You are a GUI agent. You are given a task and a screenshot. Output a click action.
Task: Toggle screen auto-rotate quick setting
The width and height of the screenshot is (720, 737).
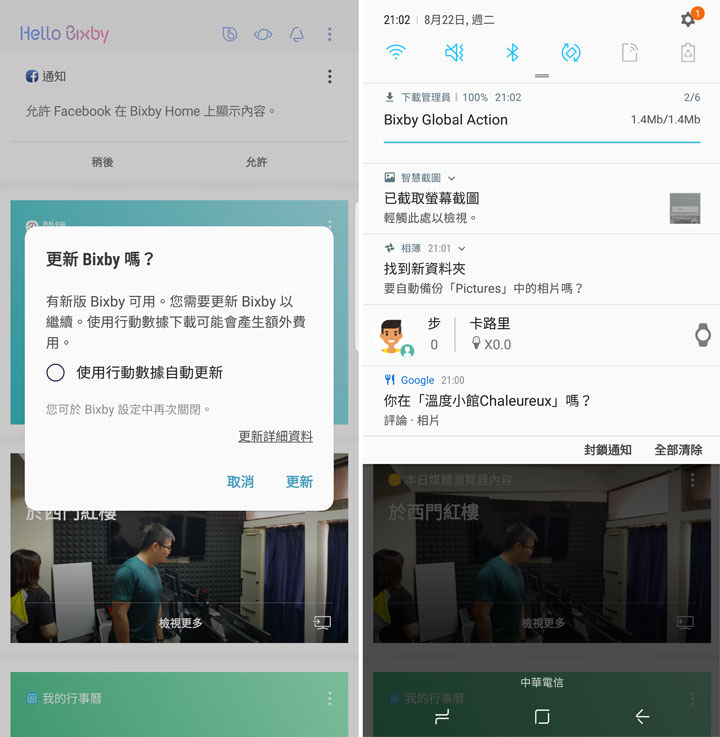click(571, 54)
